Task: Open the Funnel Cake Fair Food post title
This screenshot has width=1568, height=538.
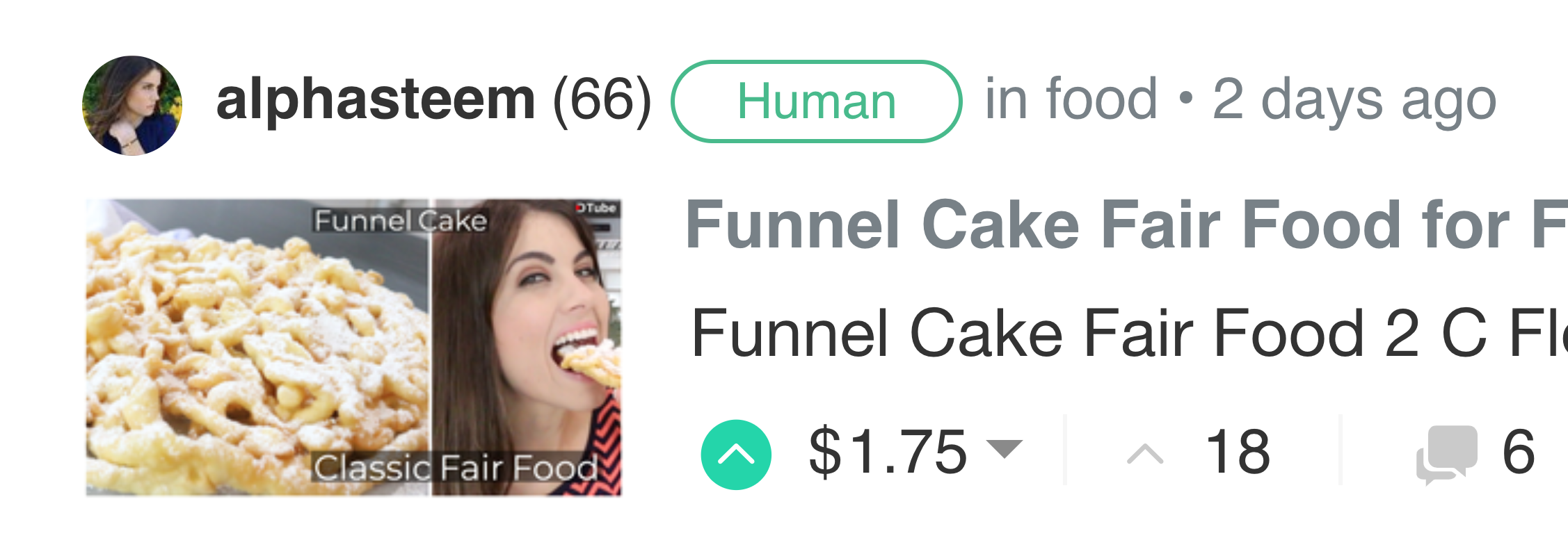Action: 1126,225
